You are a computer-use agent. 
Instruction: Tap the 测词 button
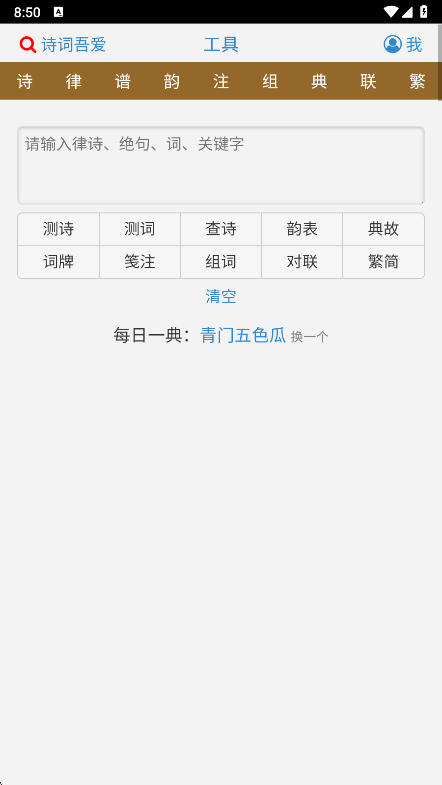pyautogui.click(x=140, y=229)
